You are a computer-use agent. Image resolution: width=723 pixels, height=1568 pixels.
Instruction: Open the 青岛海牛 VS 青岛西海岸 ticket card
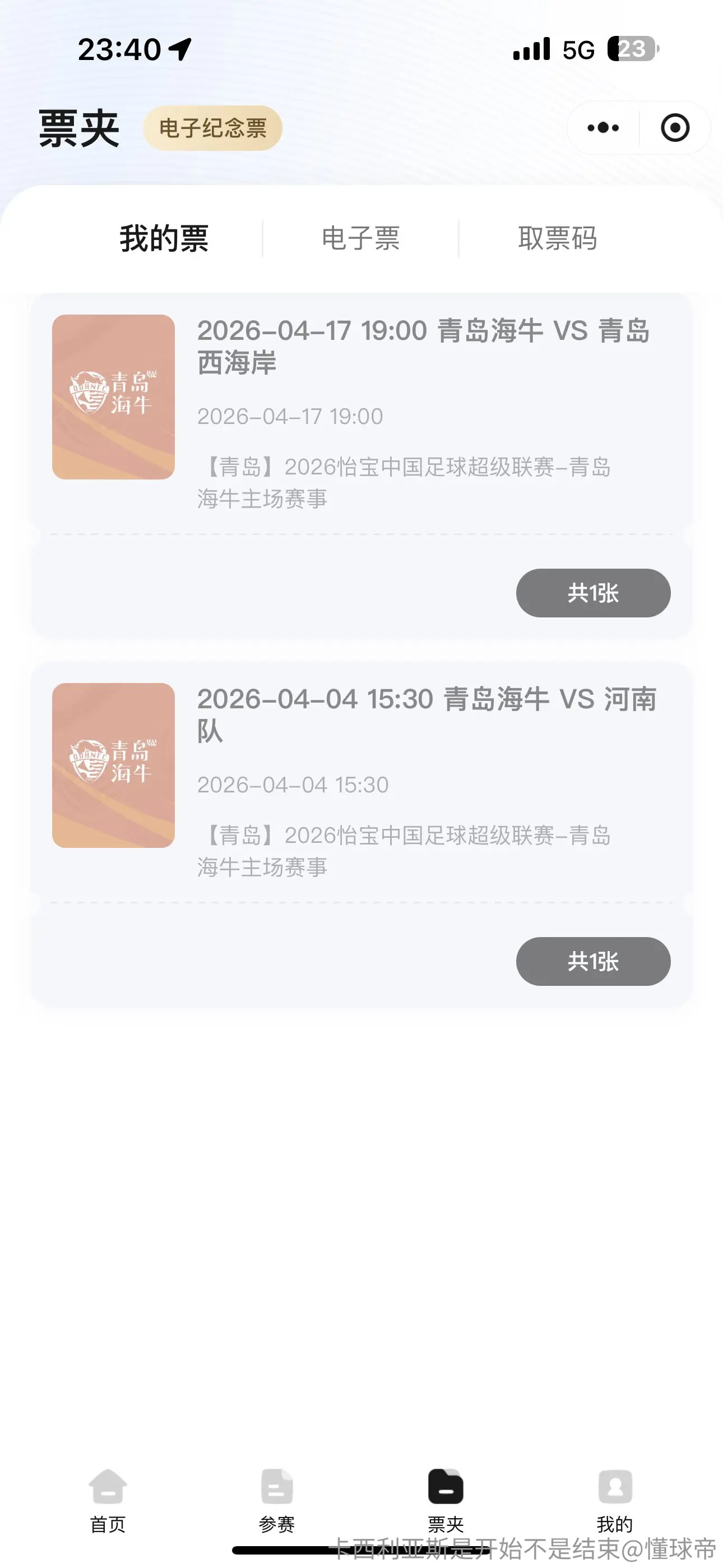361,414
